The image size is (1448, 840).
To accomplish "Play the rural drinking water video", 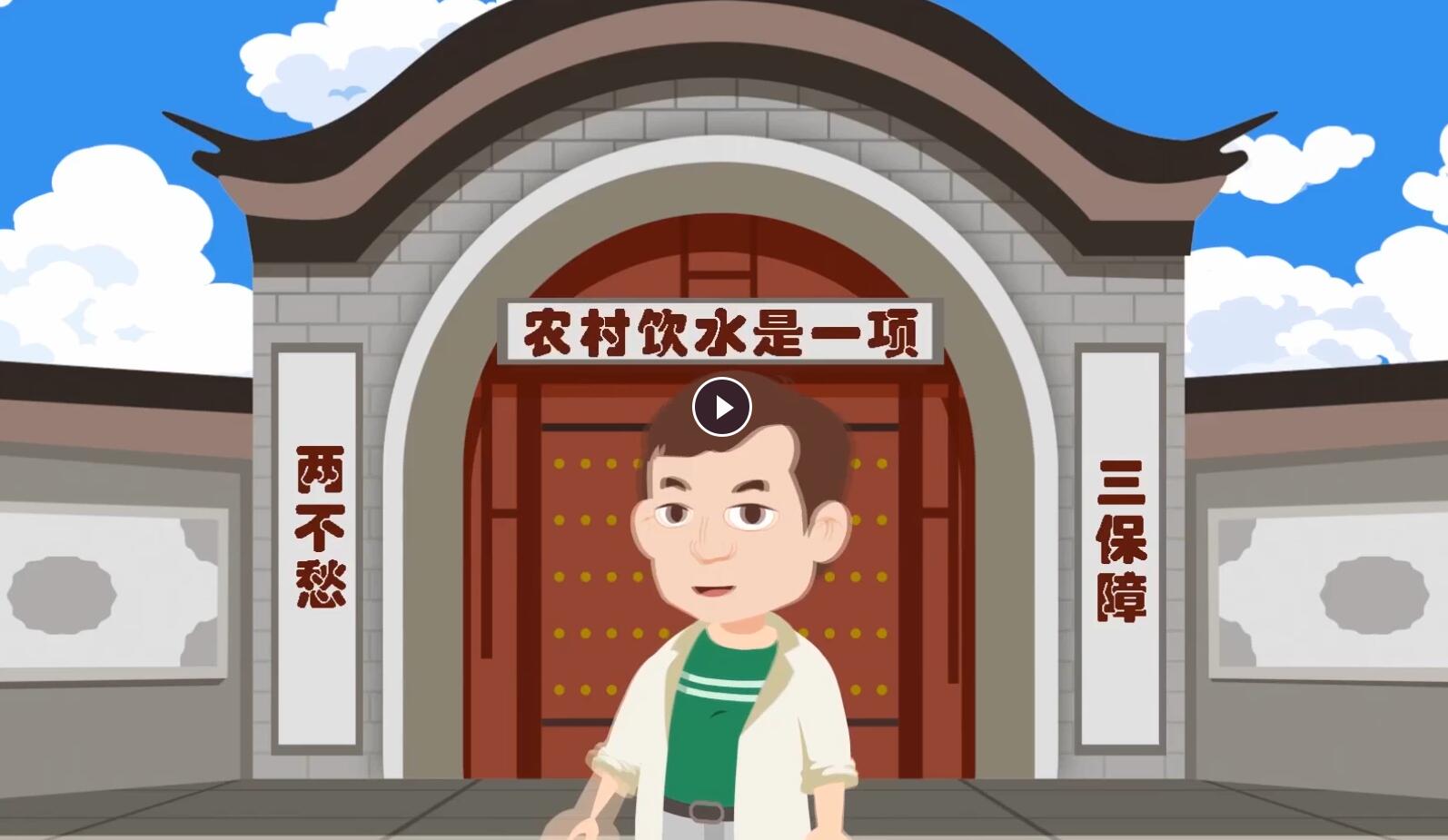I will point(722,407).
